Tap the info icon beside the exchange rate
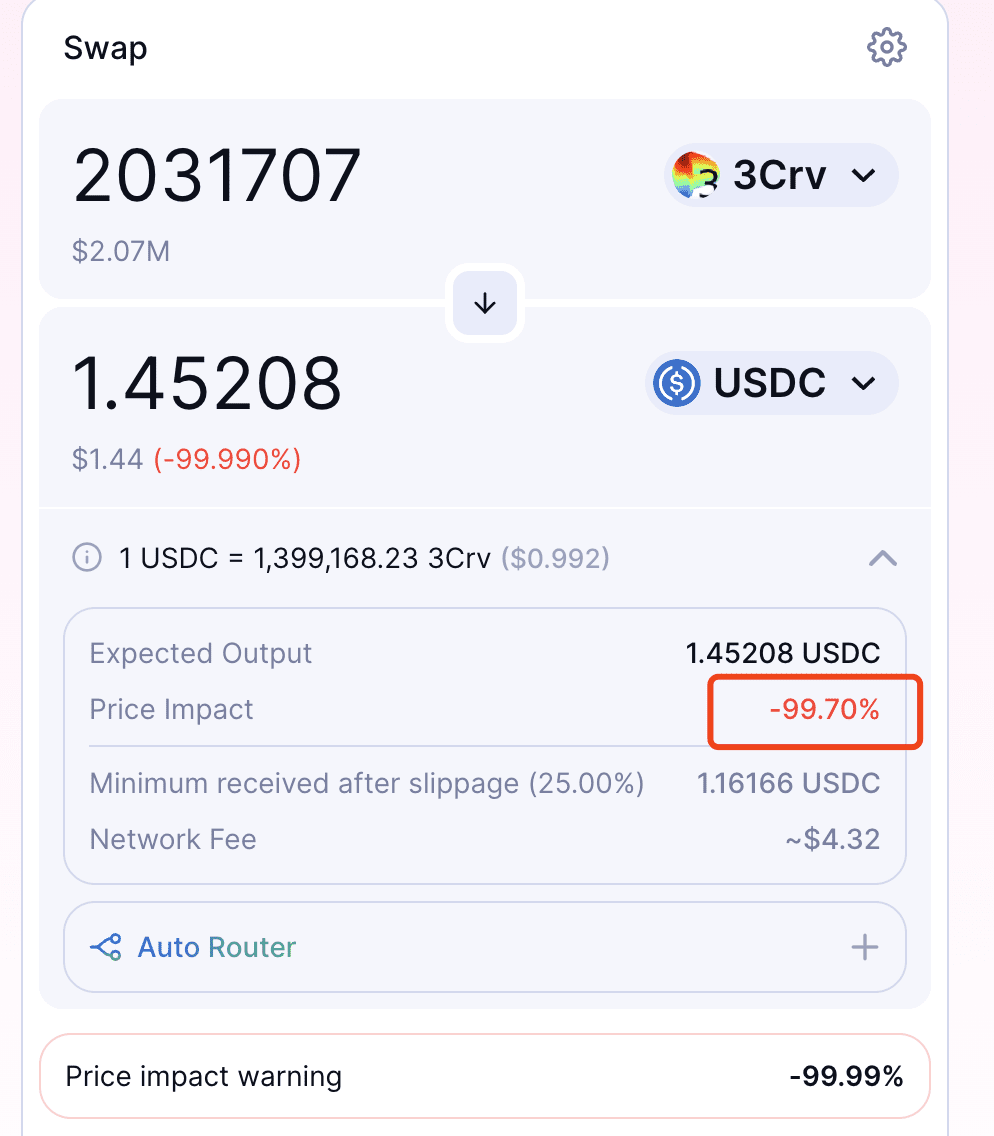Screen dimensions: 994x1136 pyautogui.click(x=87, y=558)
